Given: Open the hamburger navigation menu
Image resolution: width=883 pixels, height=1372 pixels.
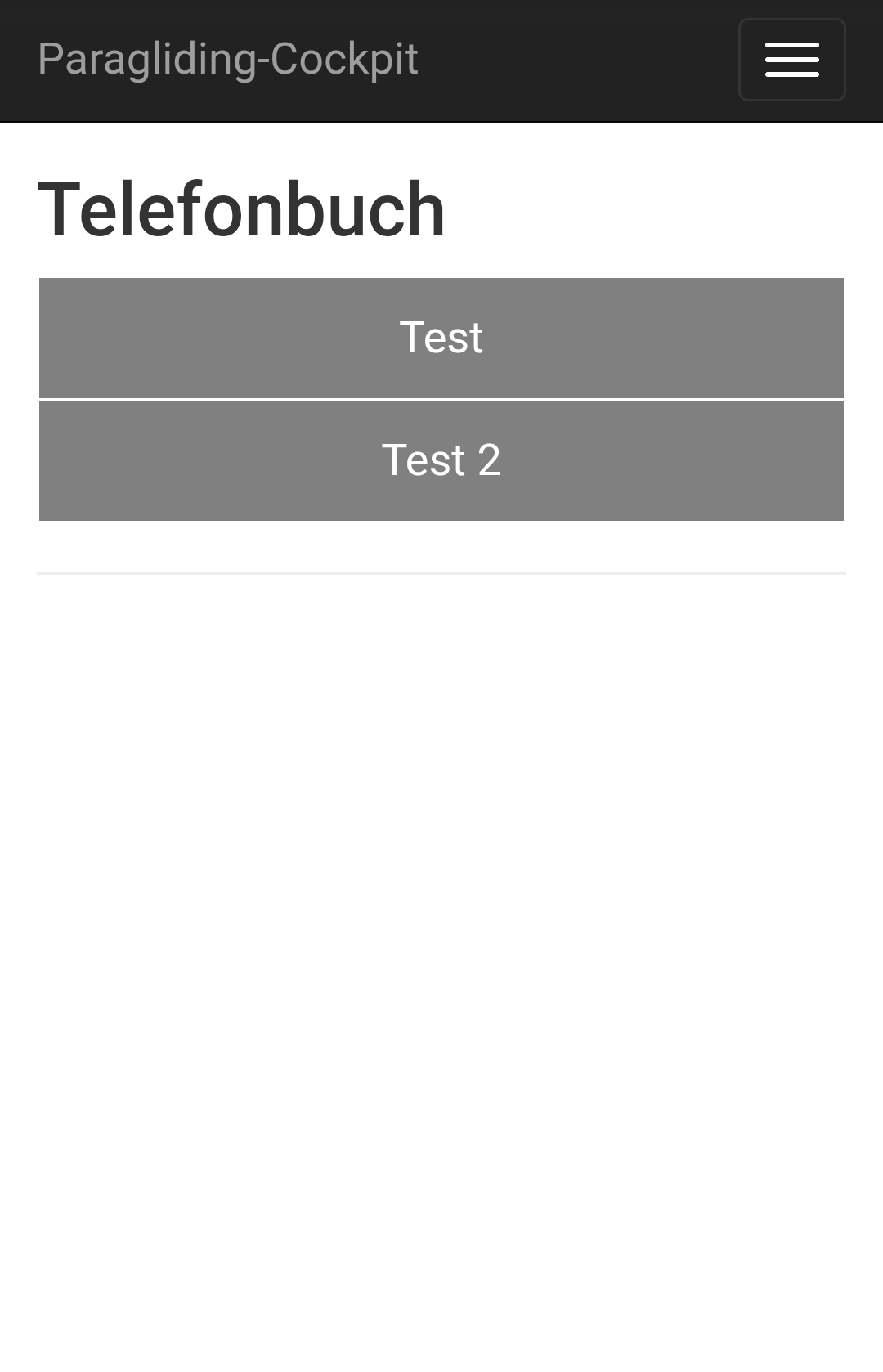Looking at the screenshot, I should (x=791, y=60).
